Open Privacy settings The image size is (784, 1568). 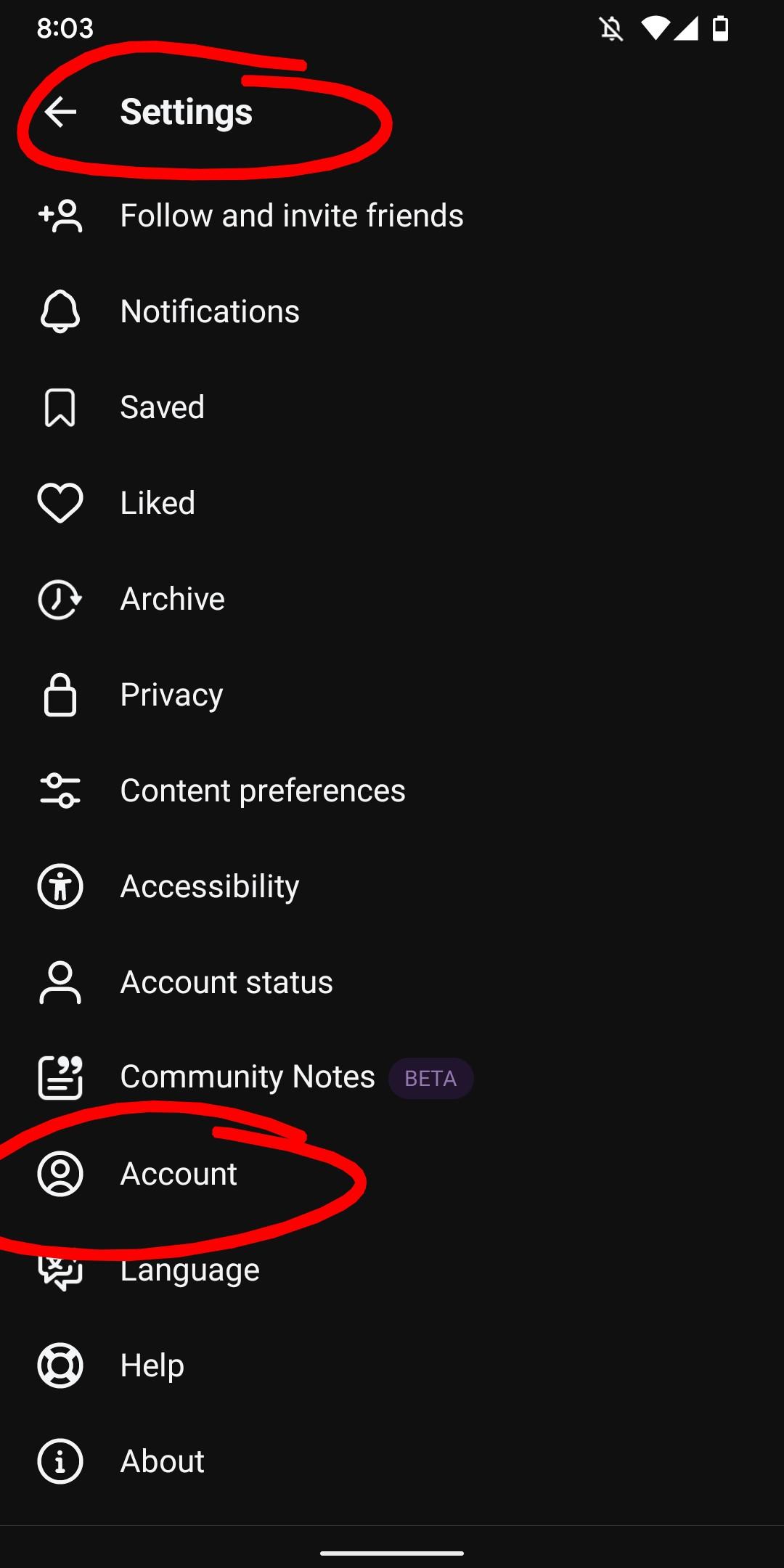click(171, 695)
